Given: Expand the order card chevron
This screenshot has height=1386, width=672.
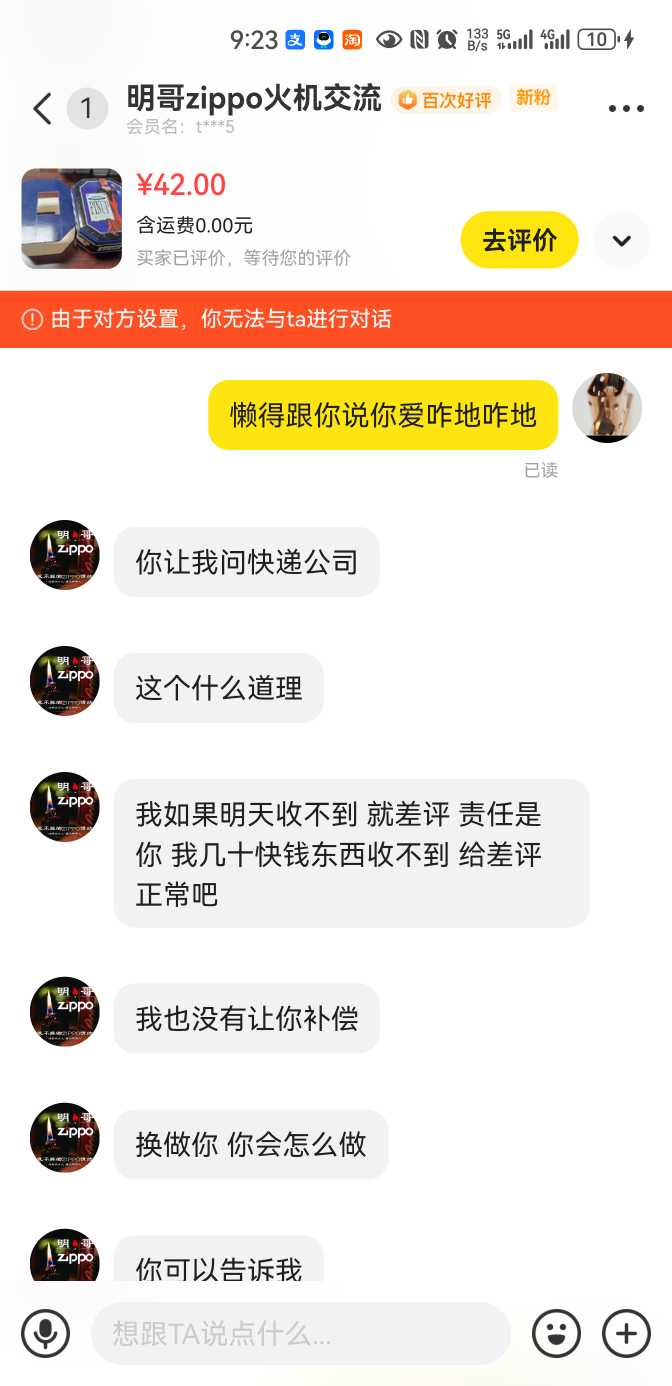Looking at the screenshot, I should (x=621, y=240).
